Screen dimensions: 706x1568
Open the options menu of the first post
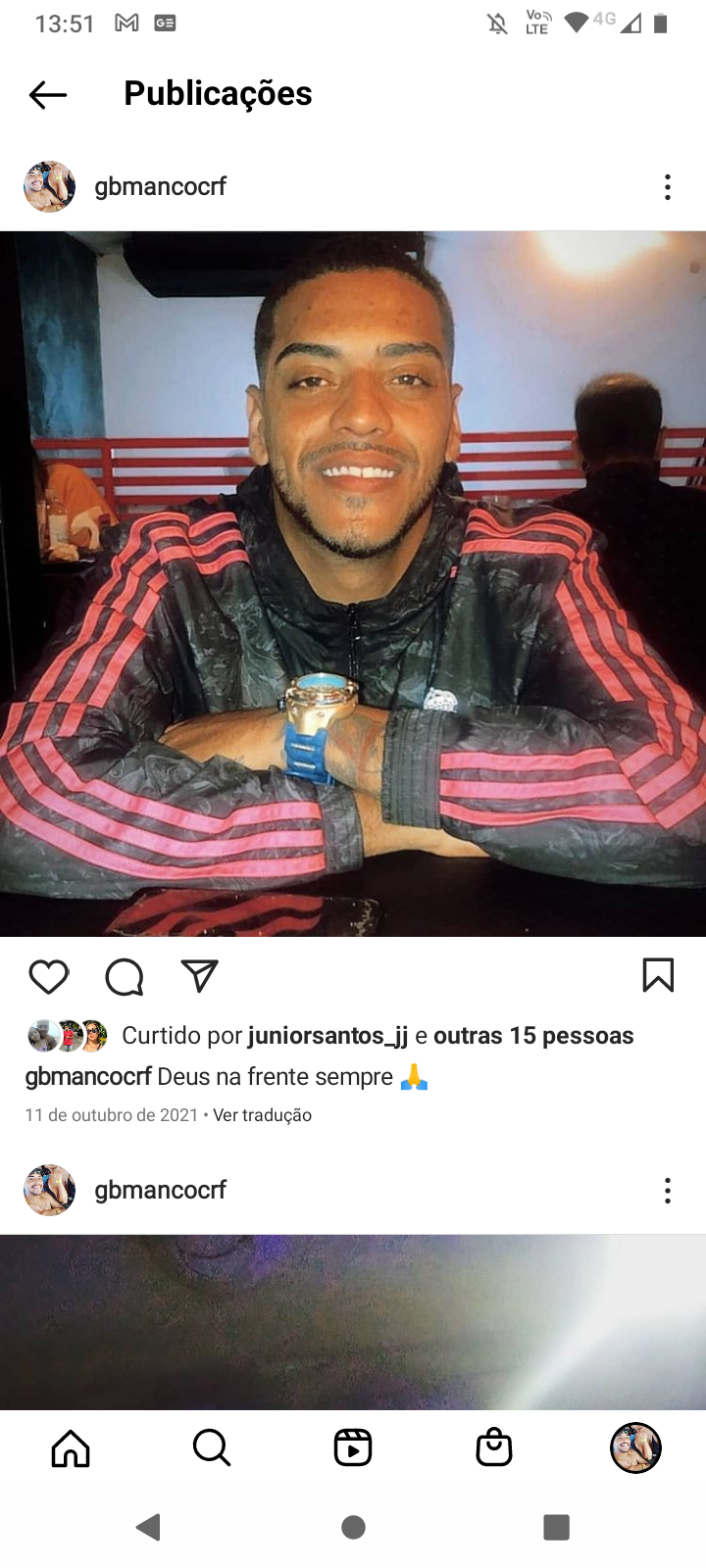pos(668,187)
